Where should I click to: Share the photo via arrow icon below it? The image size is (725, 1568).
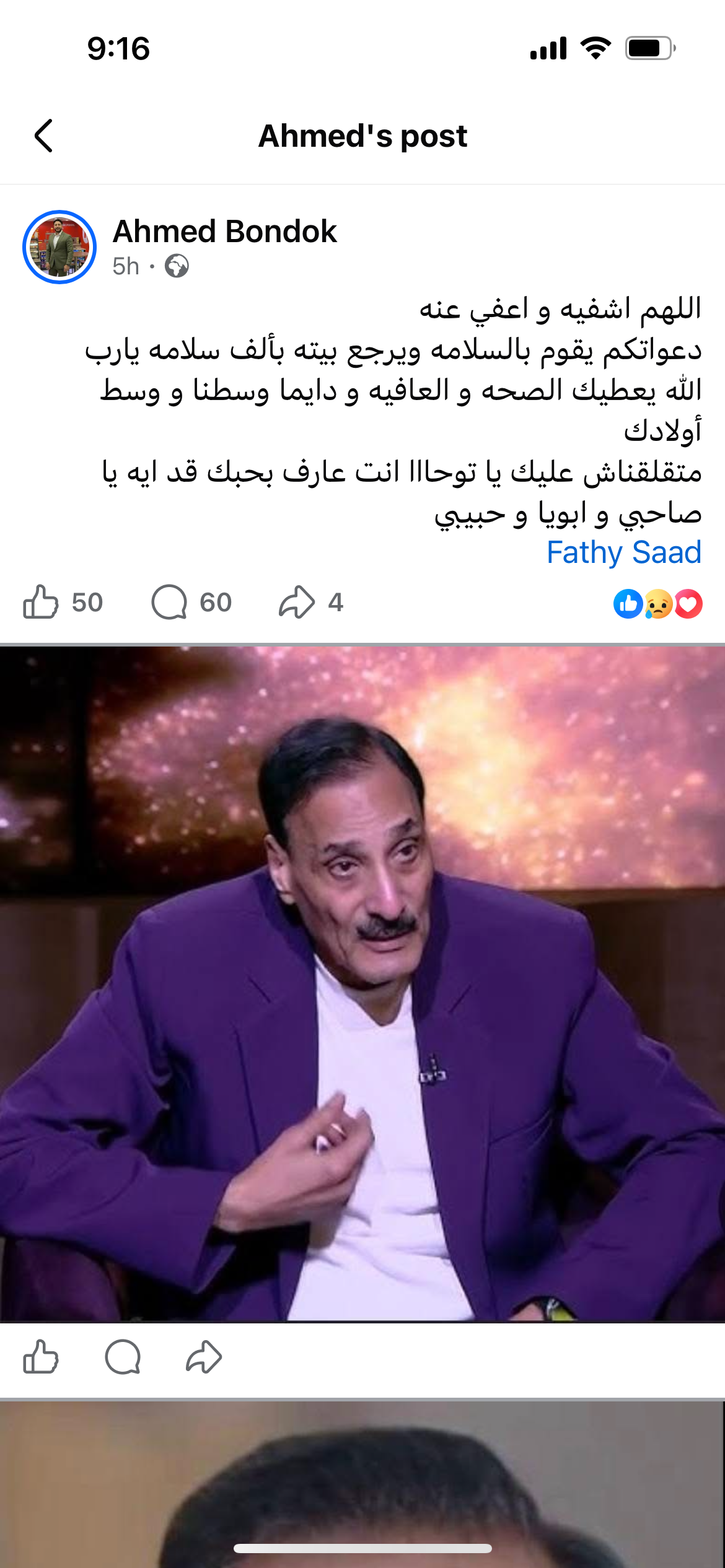point(204,1358)
